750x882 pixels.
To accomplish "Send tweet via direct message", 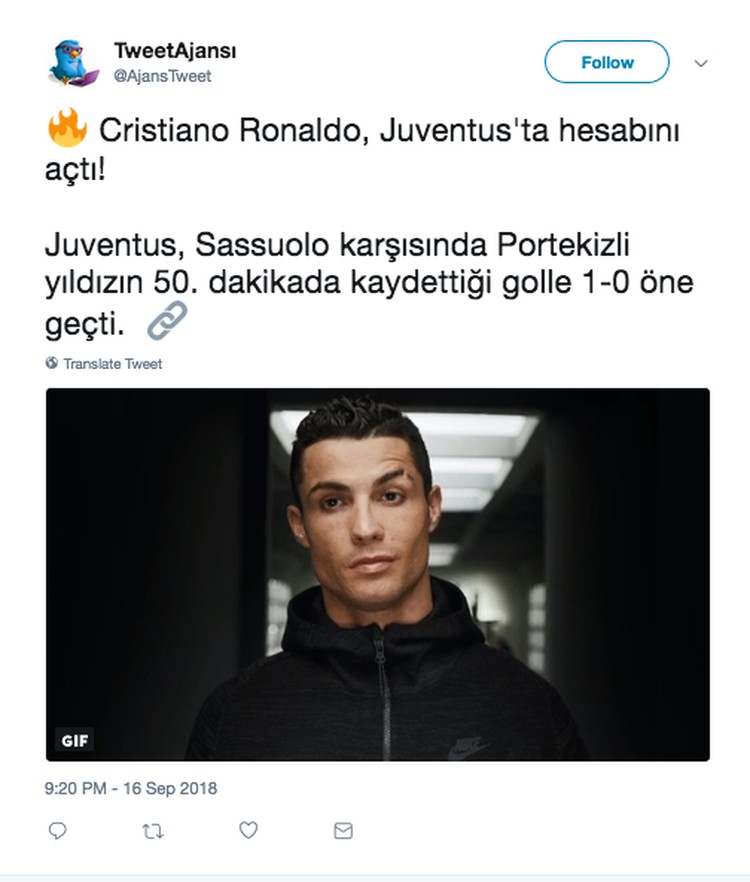I will pyautogui.click(x=343, y=830).
